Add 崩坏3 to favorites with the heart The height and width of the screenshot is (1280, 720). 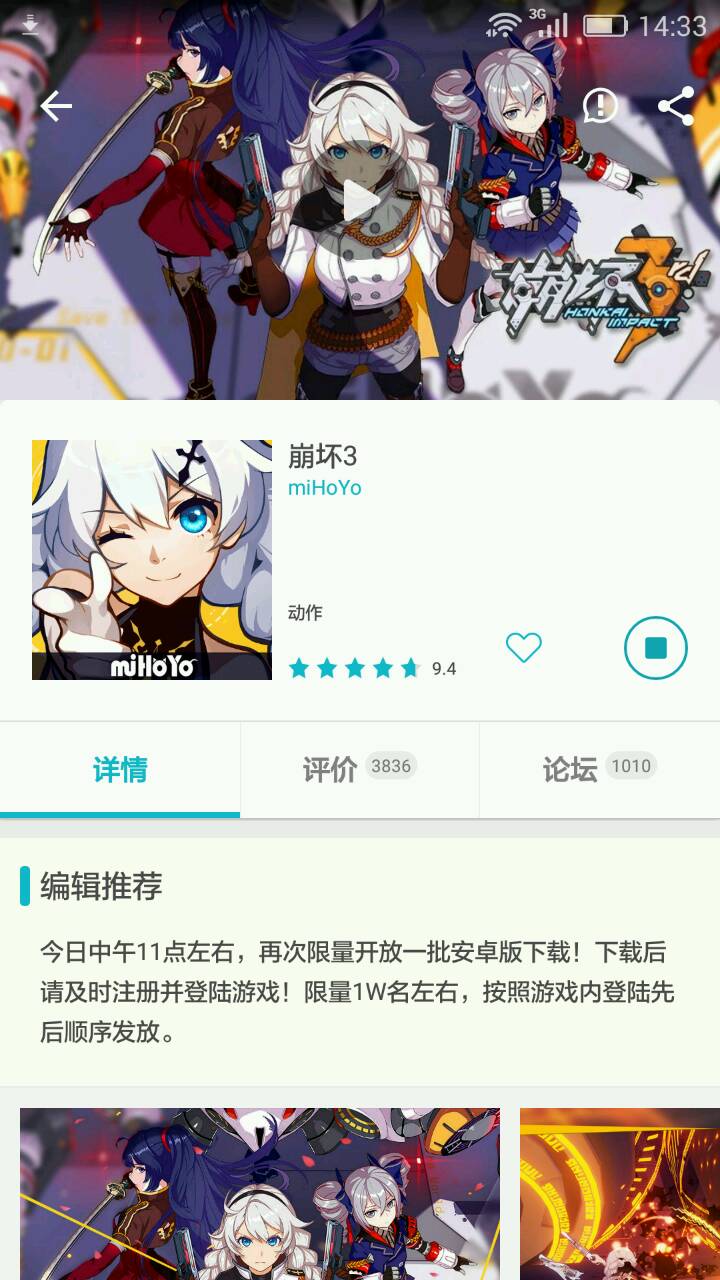coord(523,648)
